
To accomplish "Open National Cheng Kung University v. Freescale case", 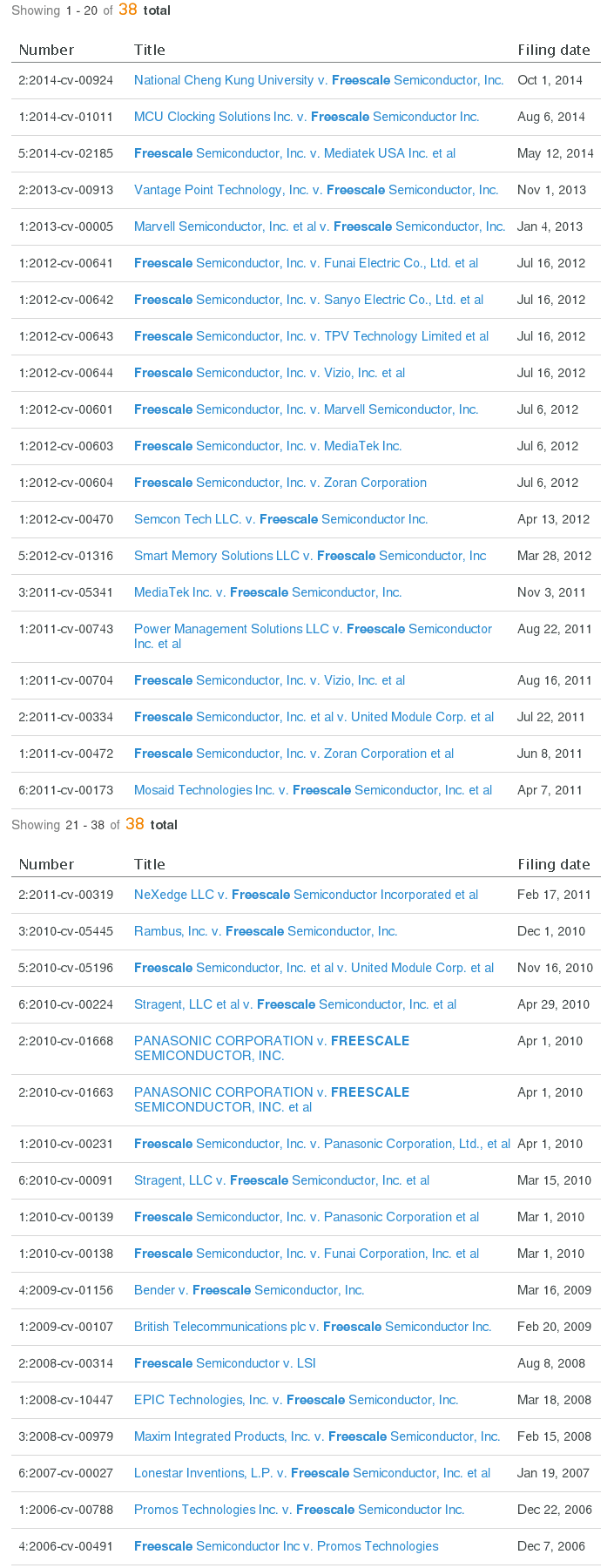I will pos(319,80).
